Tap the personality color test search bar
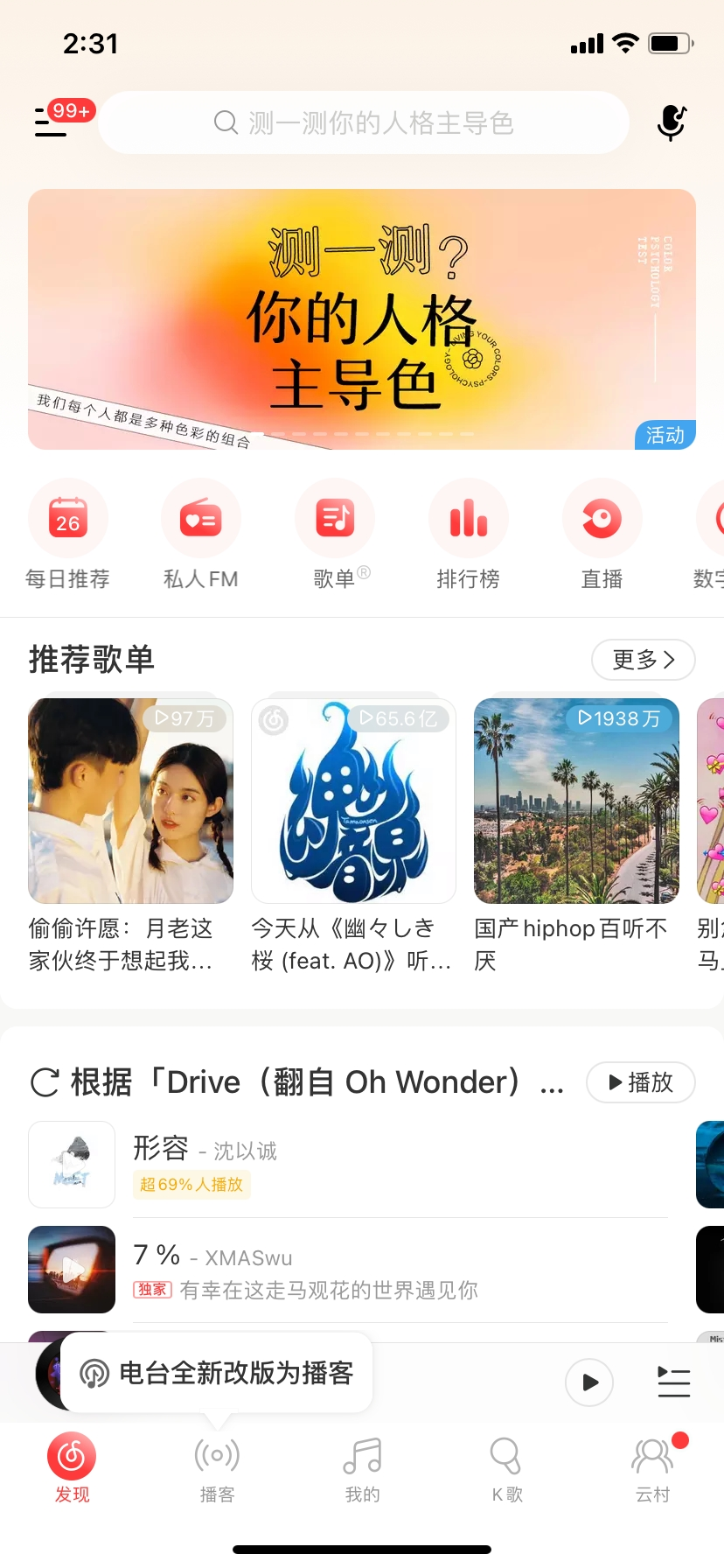 [364, 122]
